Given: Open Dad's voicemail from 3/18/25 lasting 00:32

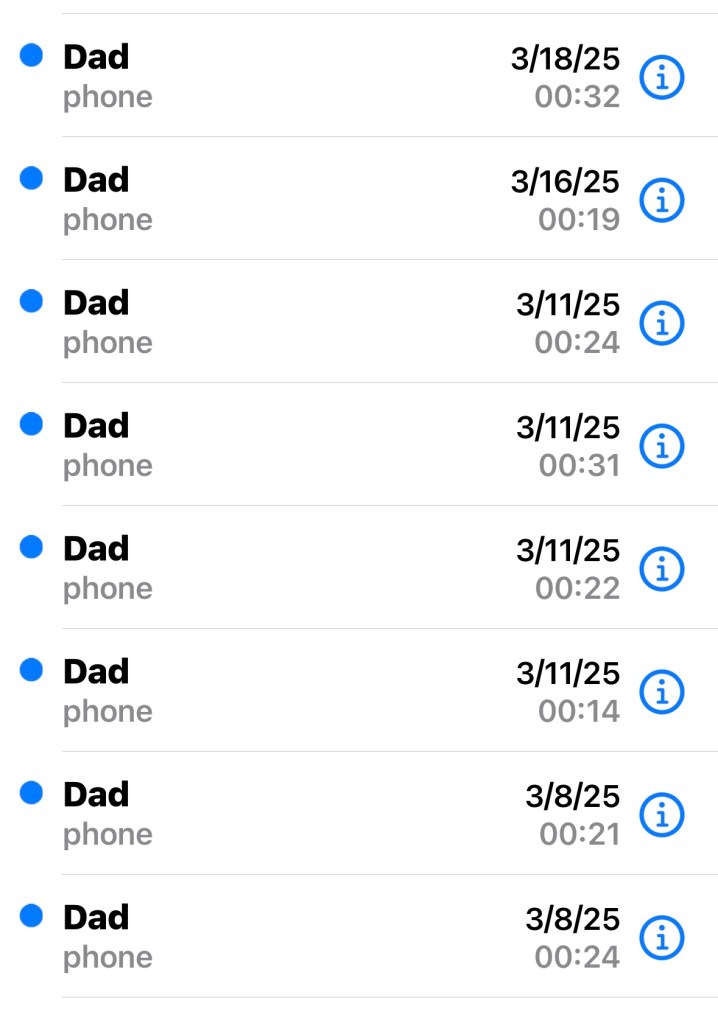Looking at the screenshot, I should (300, 76).
